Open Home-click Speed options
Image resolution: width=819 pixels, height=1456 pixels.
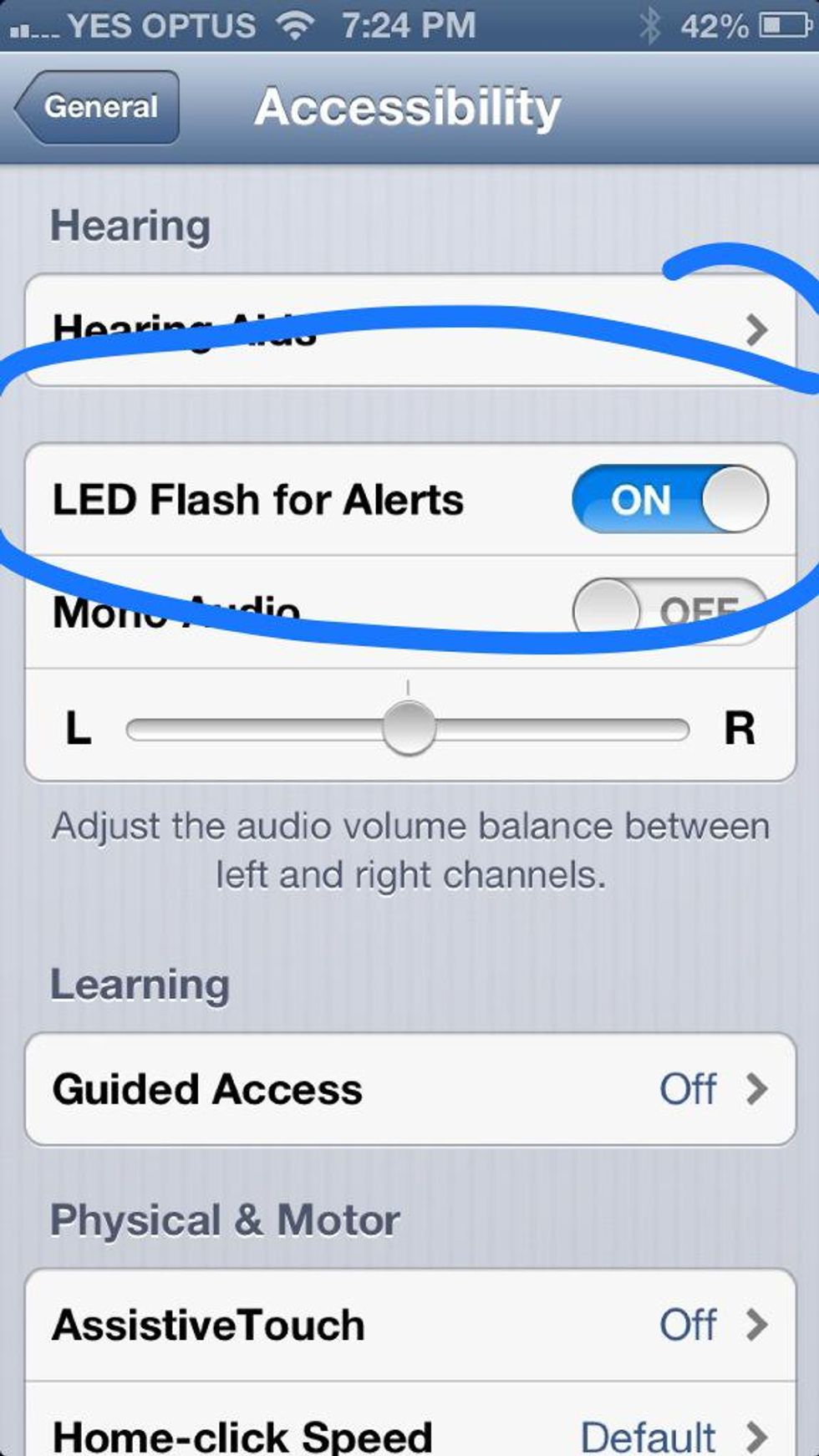409,1432
